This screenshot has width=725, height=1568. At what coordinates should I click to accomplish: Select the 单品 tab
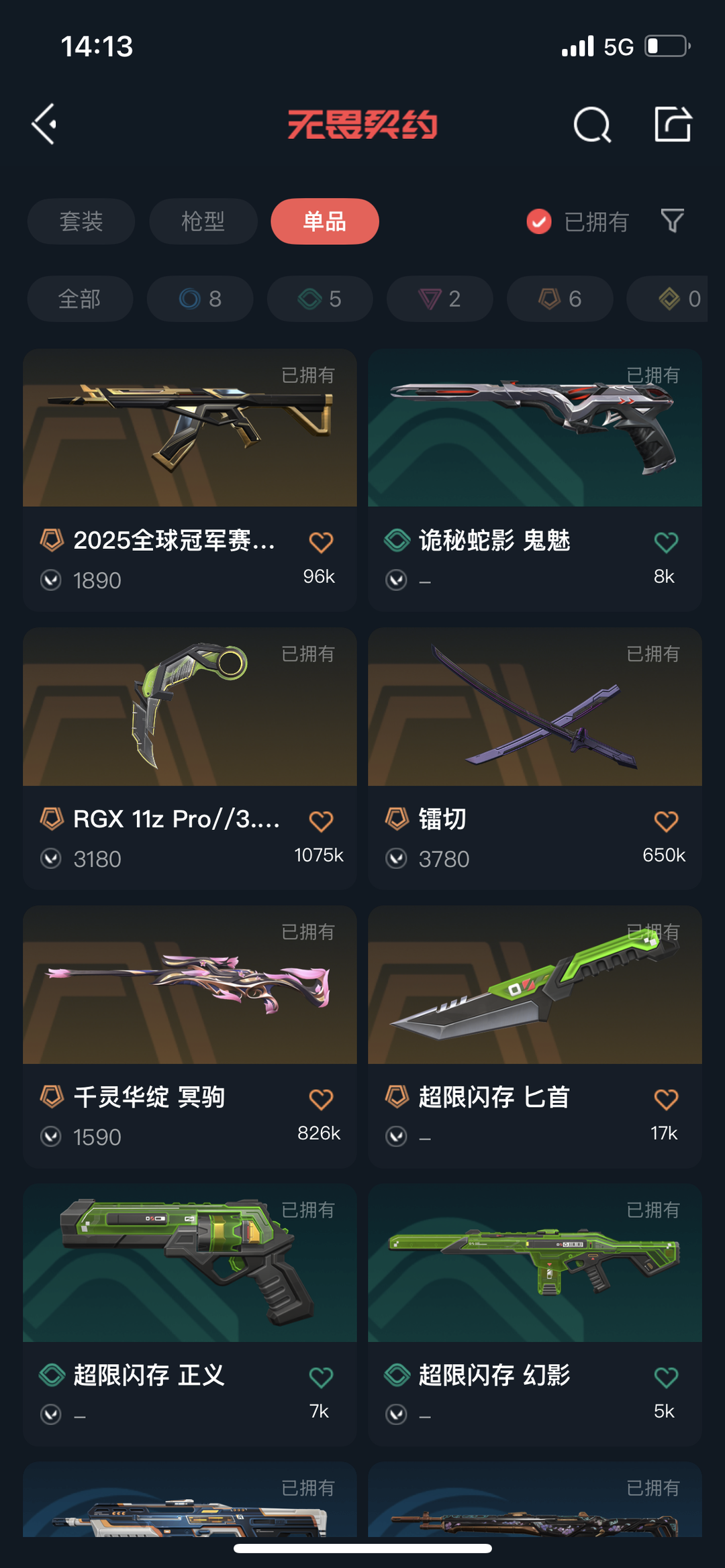324,221
